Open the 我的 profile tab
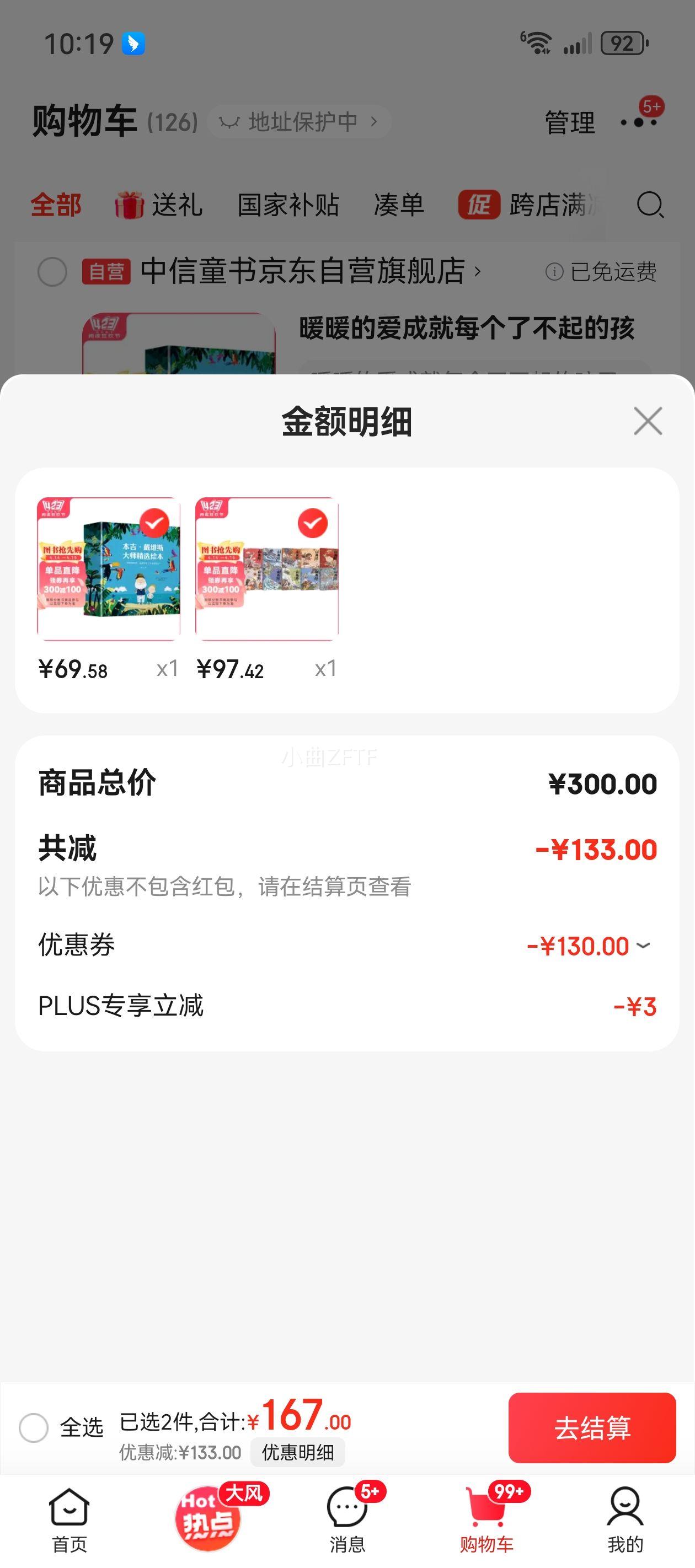Viewport: 695px width, 1568px height. click(625, 1519)
